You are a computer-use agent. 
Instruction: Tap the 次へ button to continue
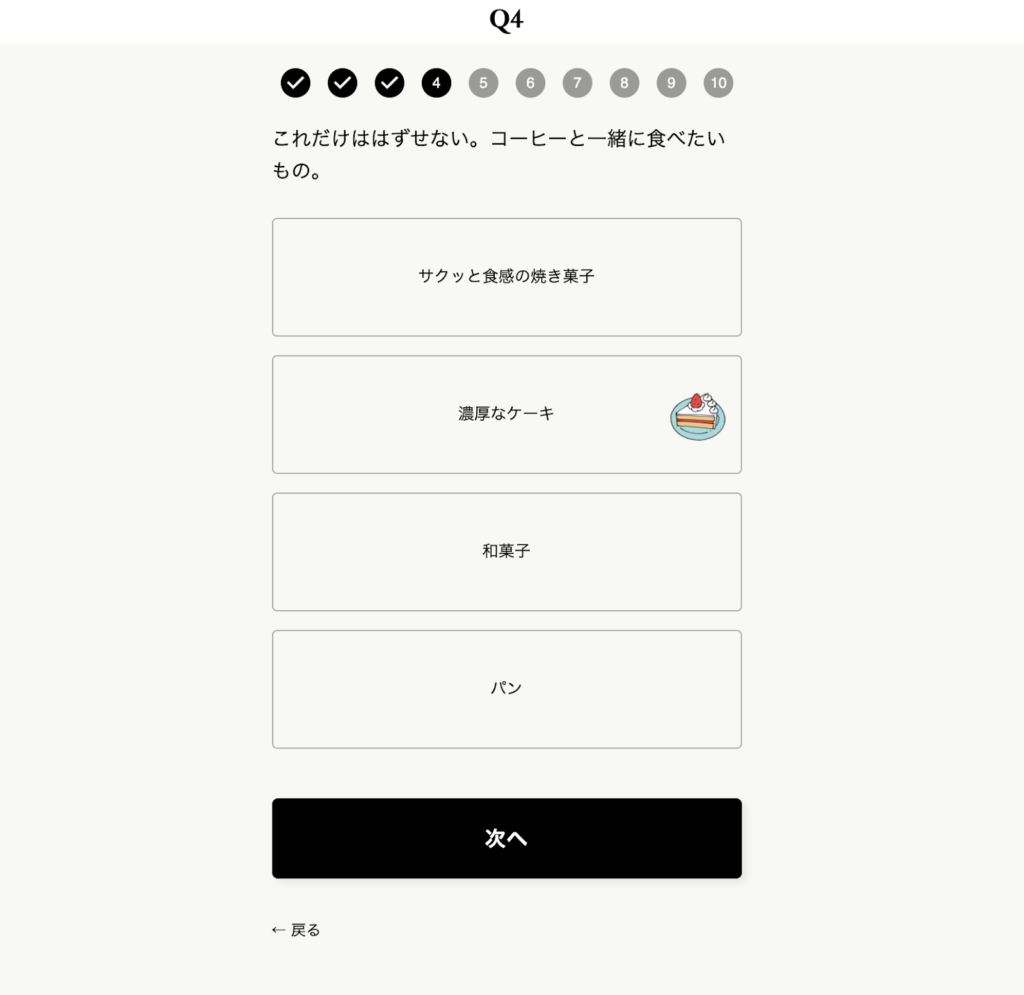[x=506, y=838]
